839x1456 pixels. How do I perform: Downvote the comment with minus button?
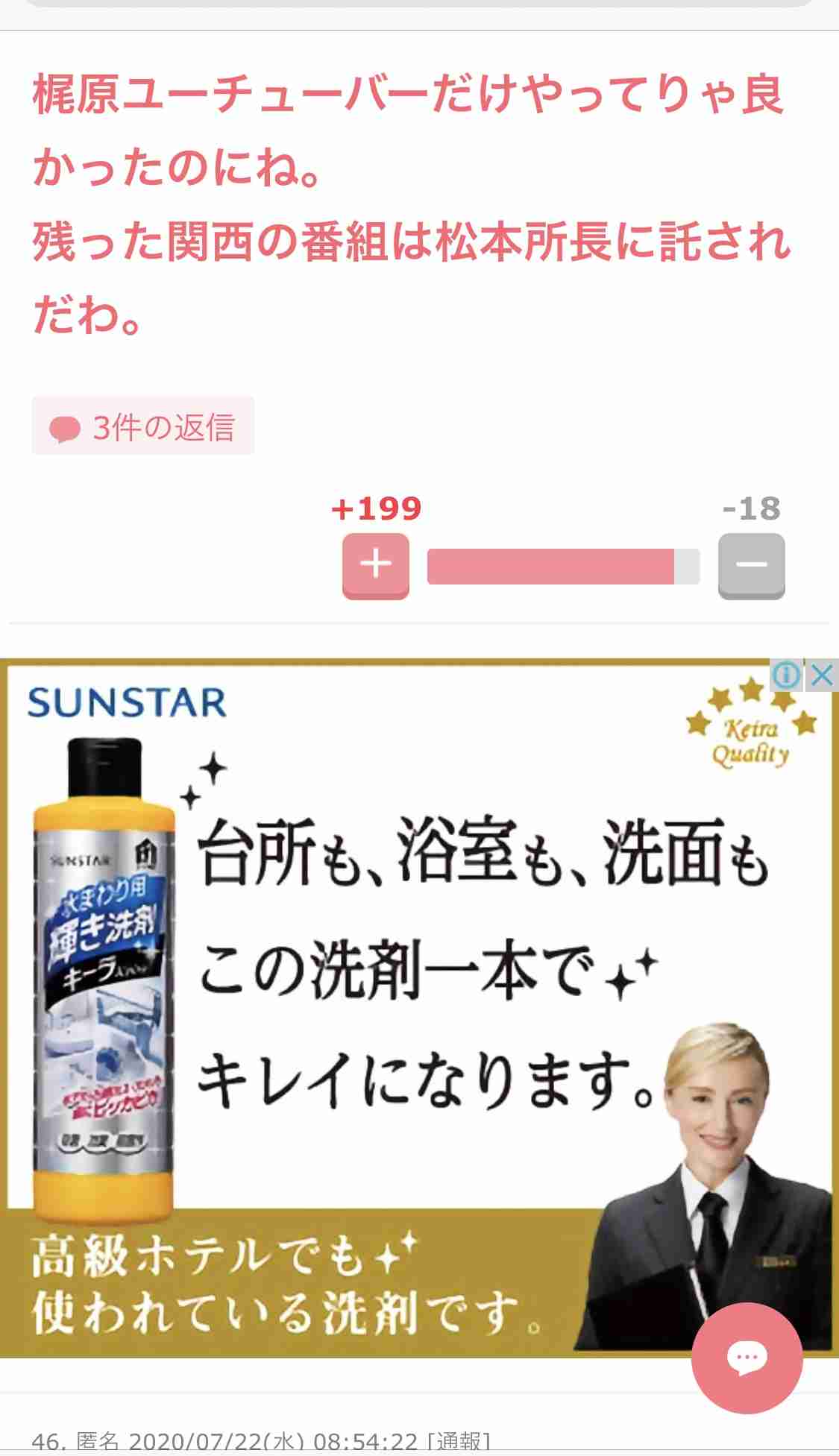(751, 564)
